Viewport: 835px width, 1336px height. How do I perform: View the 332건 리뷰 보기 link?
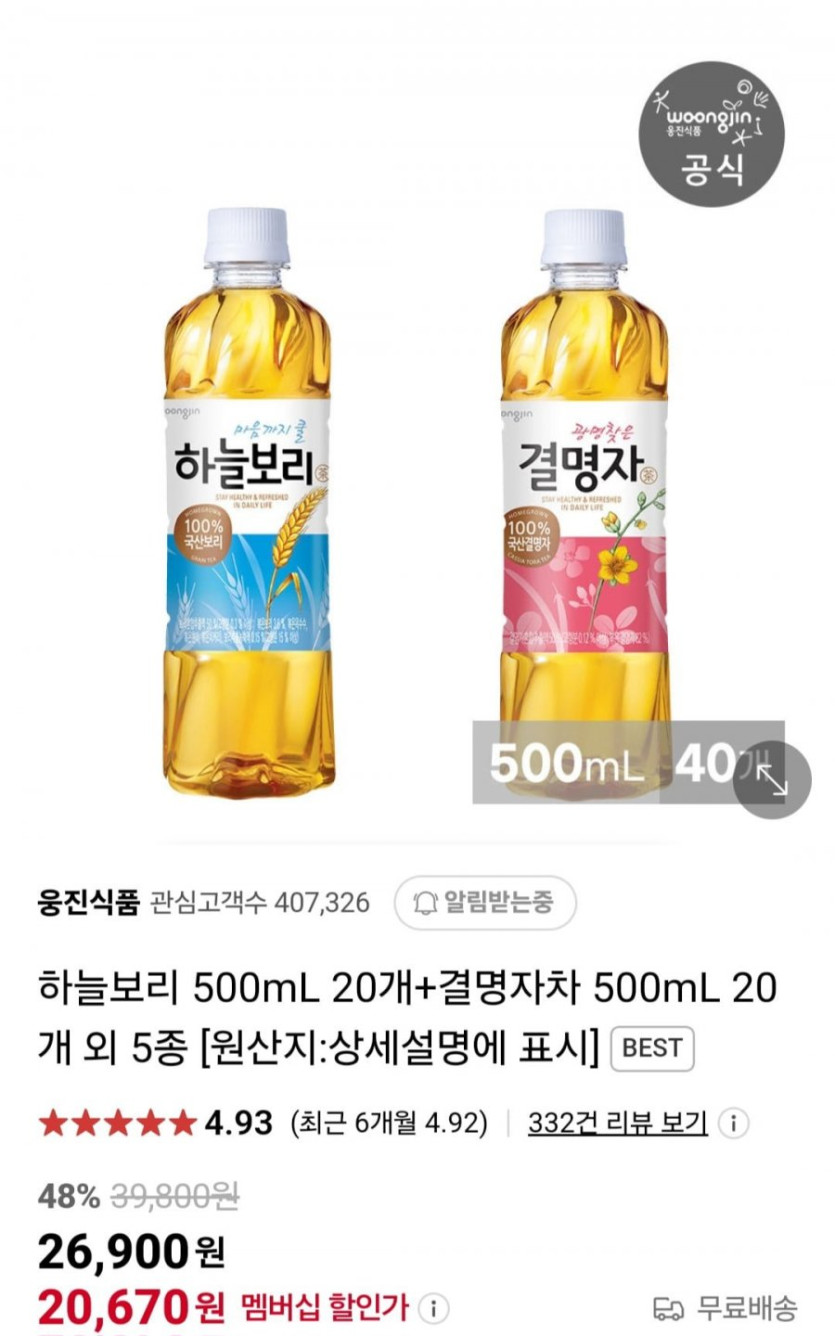[x=617, y=1123]
